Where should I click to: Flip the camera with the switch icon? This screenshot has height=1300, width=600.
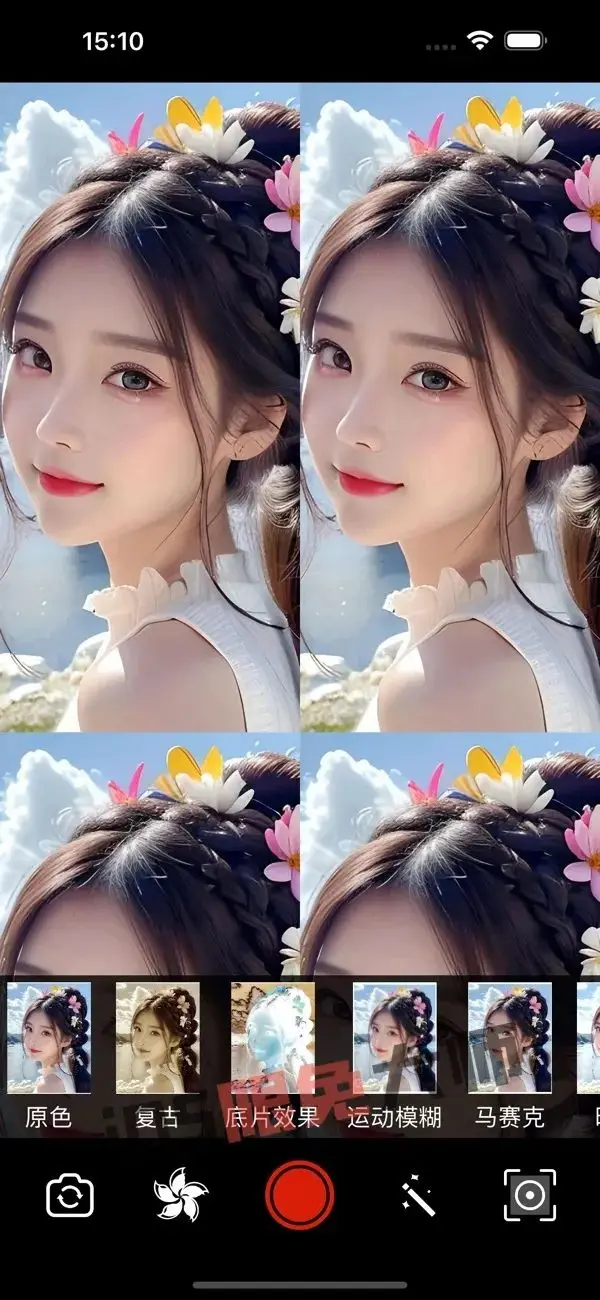click(x=70, y=1196)
